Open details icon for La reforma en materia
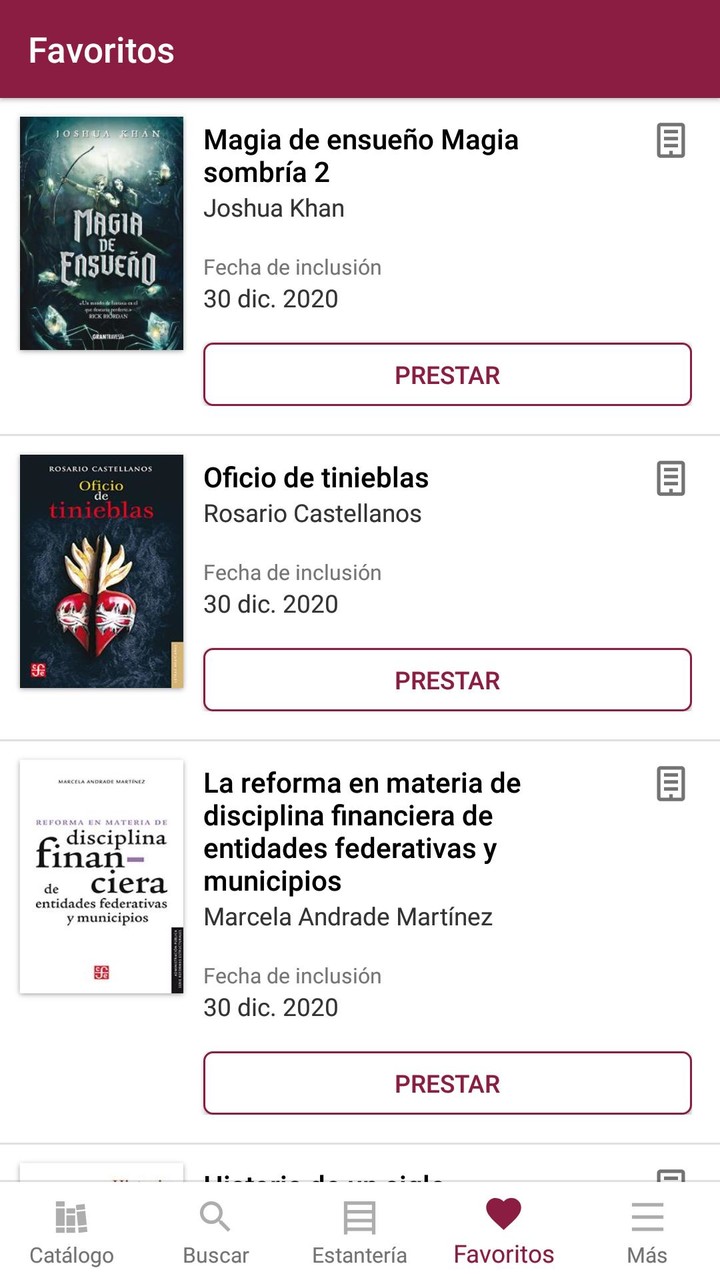 pos(670,785)
